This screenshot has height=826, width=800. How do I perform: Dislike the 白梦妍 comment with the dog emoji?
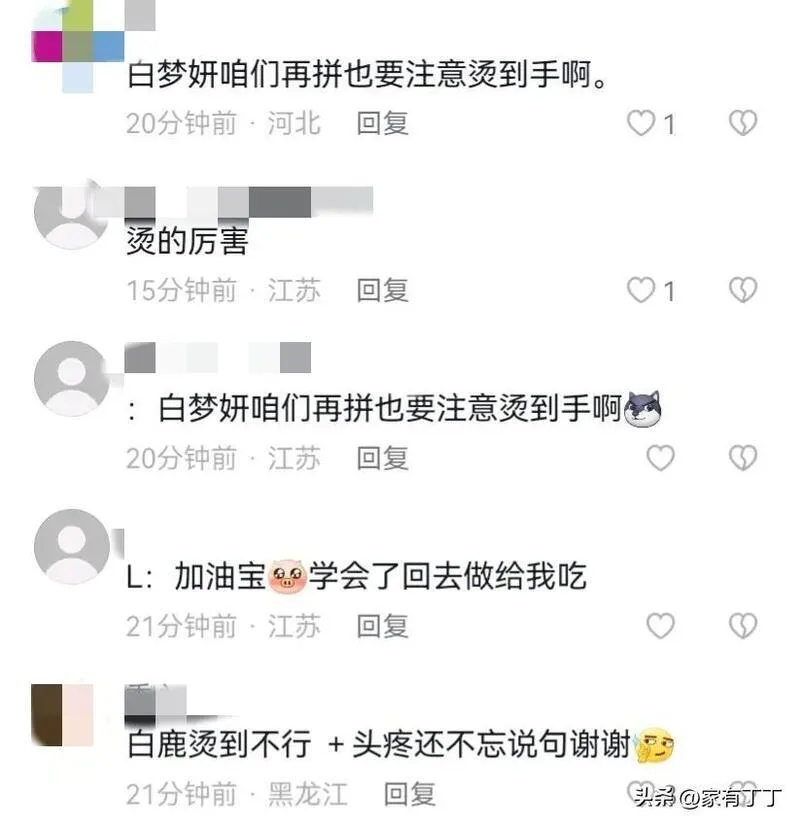[x=742, y=459]
